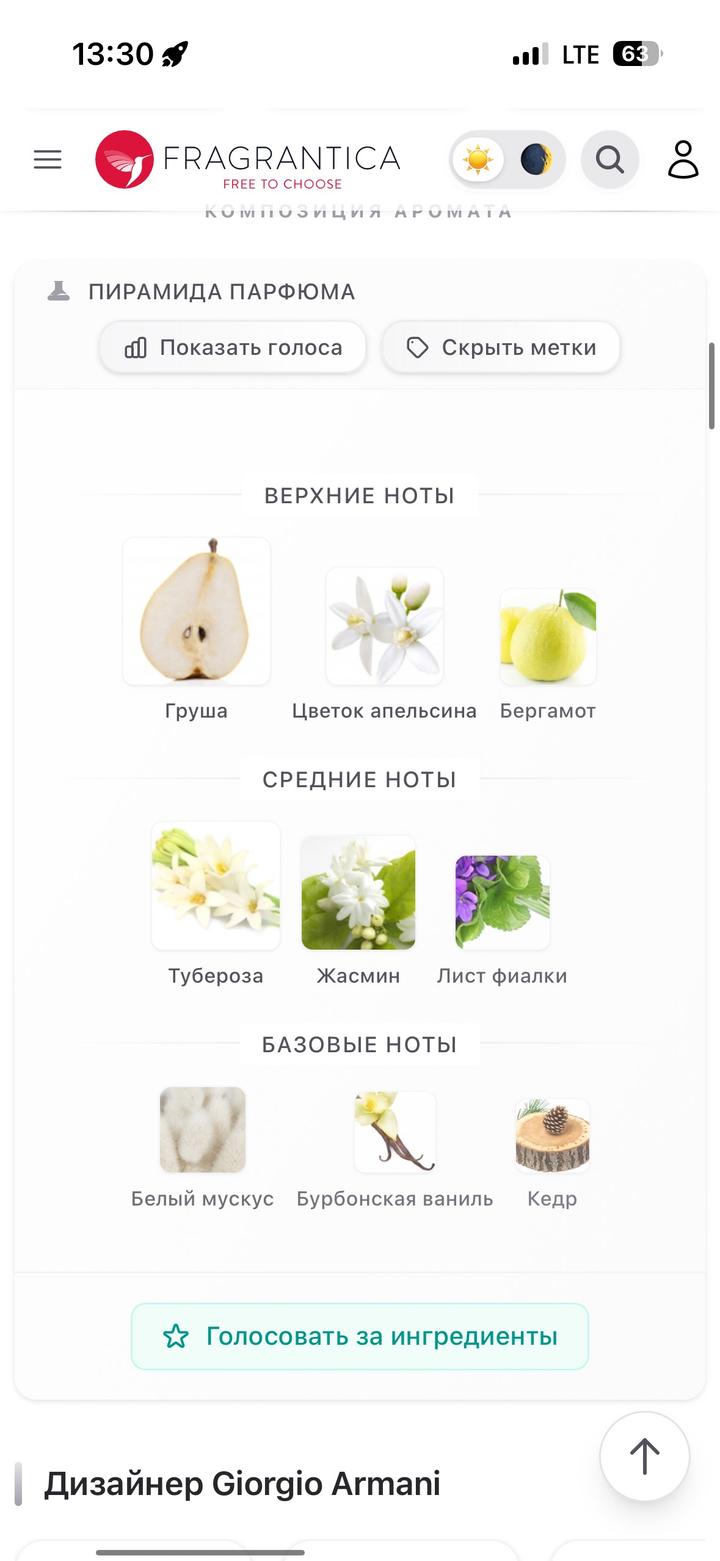Open the user profile icon

point(683,160)
